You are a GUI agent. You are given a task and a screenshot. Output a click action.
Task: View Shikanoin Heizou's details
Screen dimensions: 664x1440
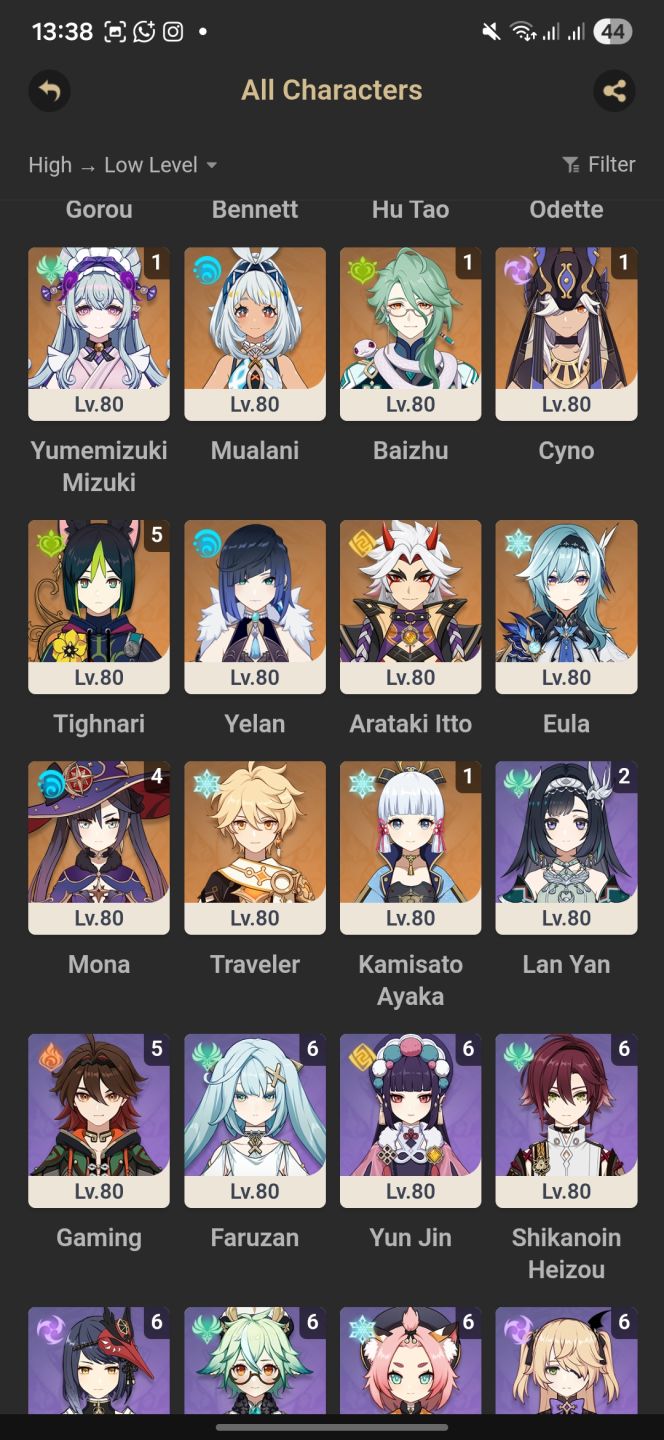pyautogui.click(x=566, y=1121)
